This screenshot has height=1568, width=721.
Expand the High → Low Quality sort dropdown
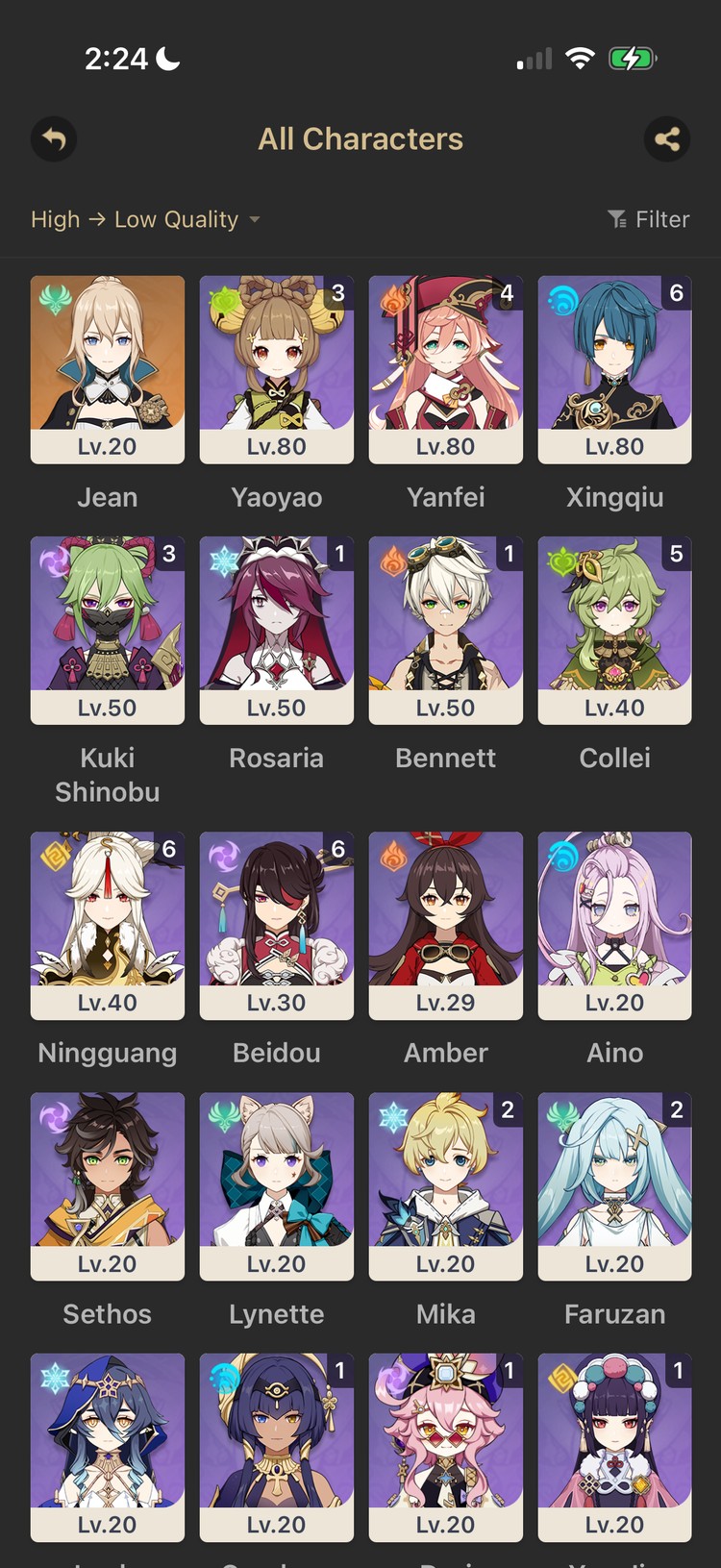point(144,219)
